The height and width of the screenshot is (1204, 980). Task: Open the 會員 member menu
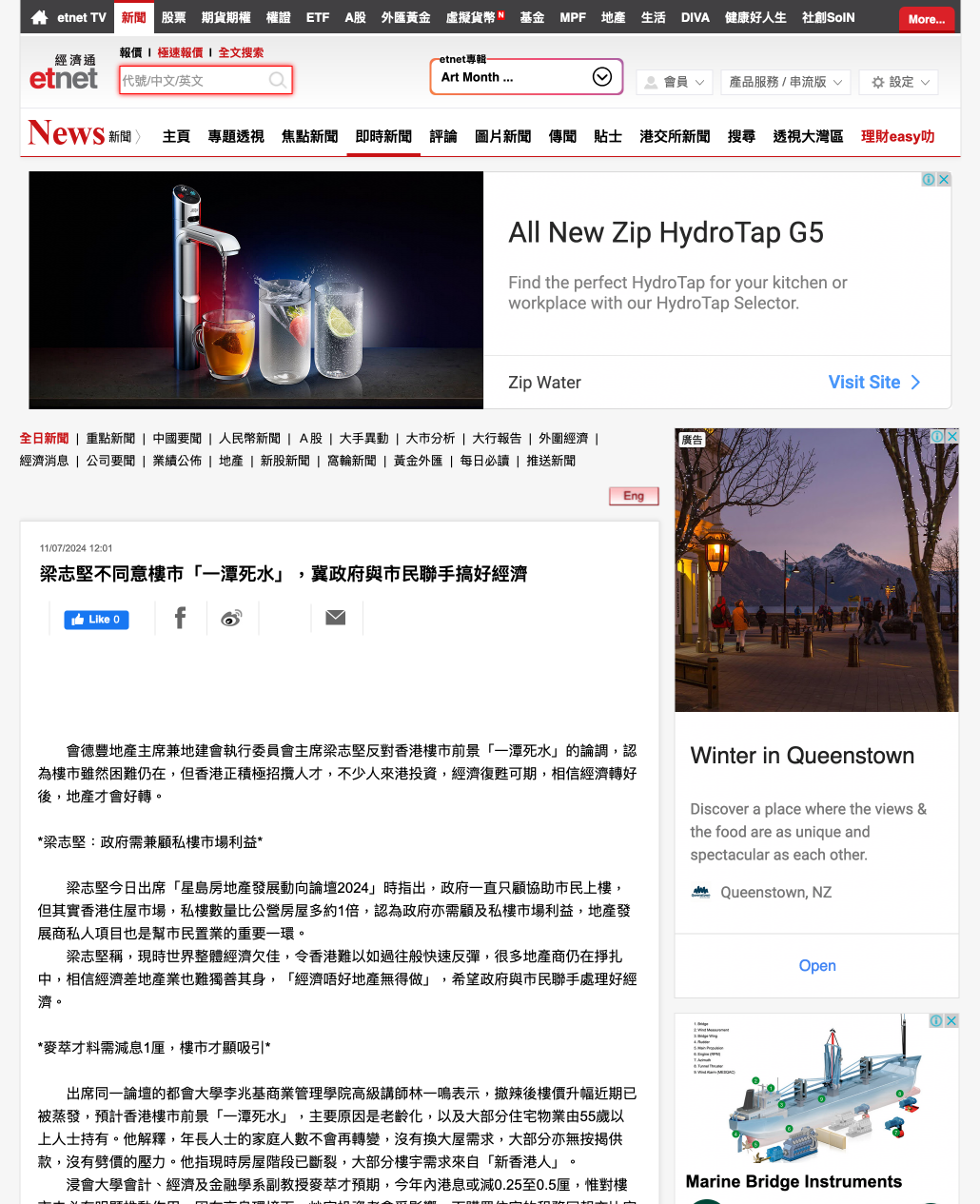click(x=675, y=83)
